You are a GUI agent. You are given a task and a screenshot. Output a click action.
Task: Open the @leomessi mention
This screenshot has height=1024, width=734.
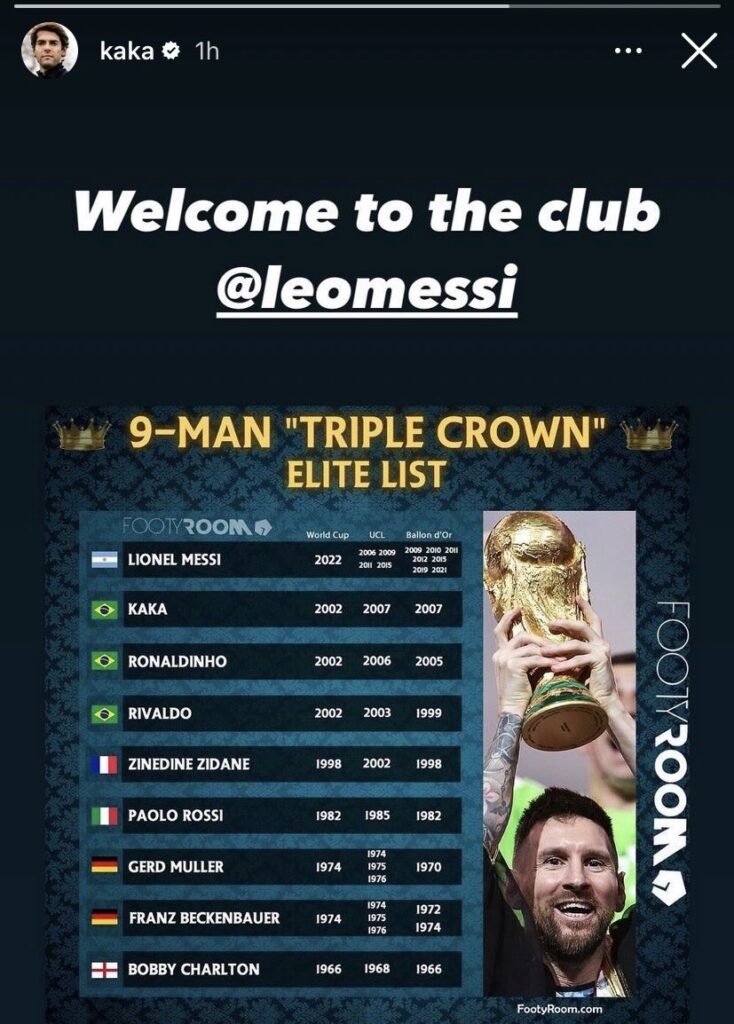pyautogui.click(x=367, y=288)
